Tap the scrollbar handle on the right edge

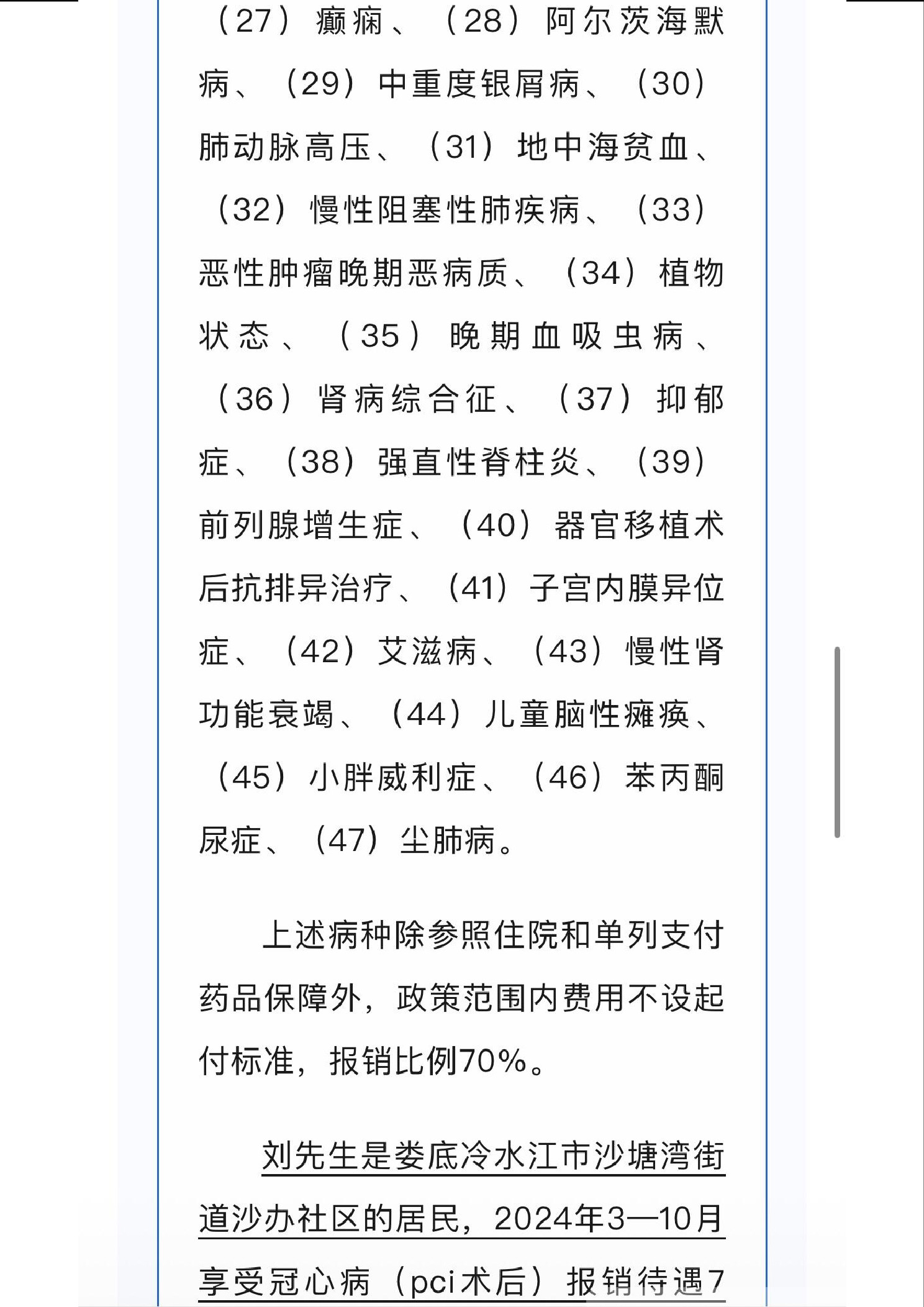click(x=837, y=742)
